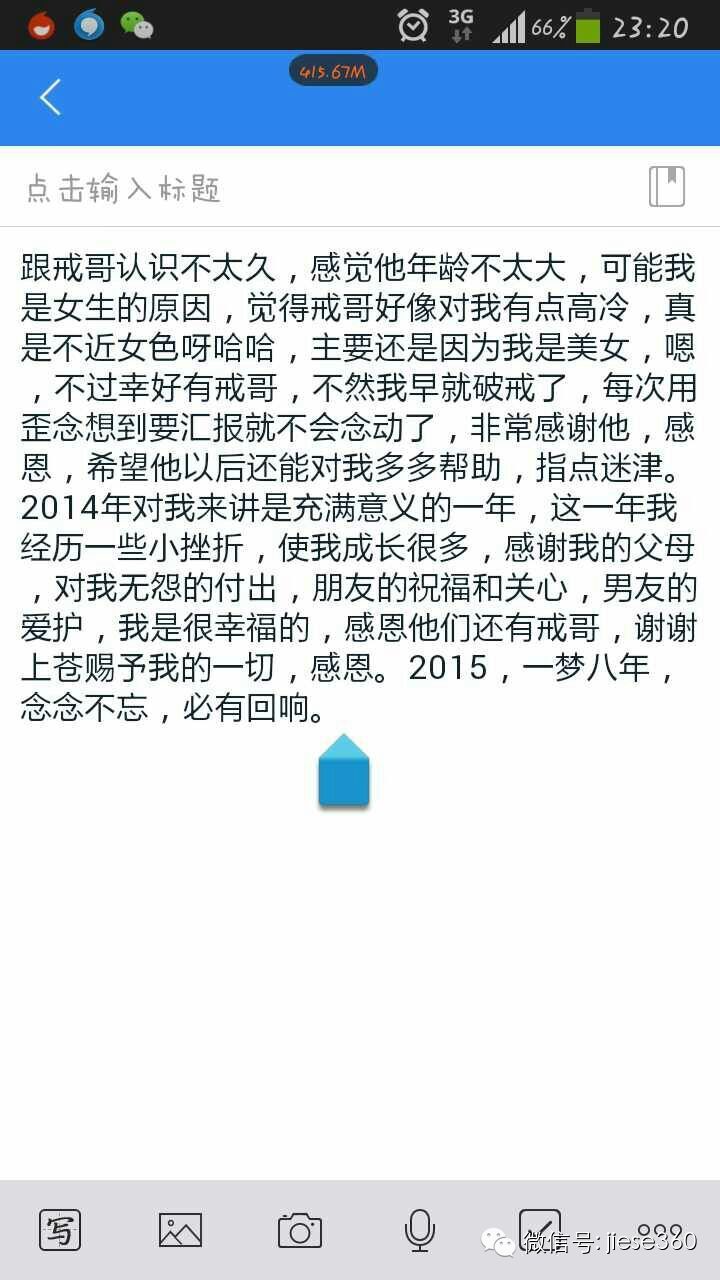The width and height of the screenshot is (720, 1280).
Task: Go back using the top-left arrow
Action: coord(50,98)
